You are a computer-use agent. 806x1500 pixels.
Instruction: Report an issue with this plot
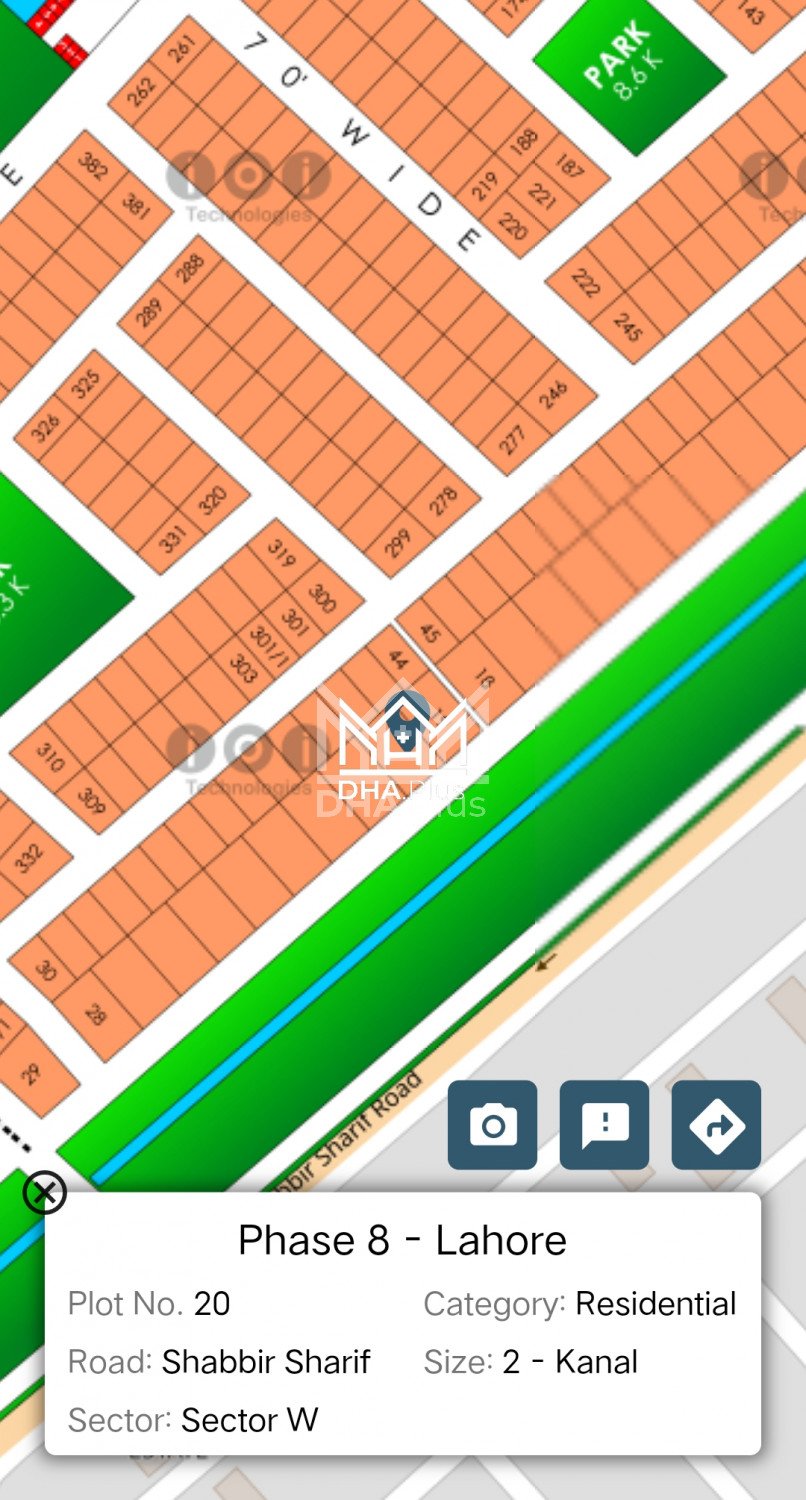click(x=604, y=1125)
